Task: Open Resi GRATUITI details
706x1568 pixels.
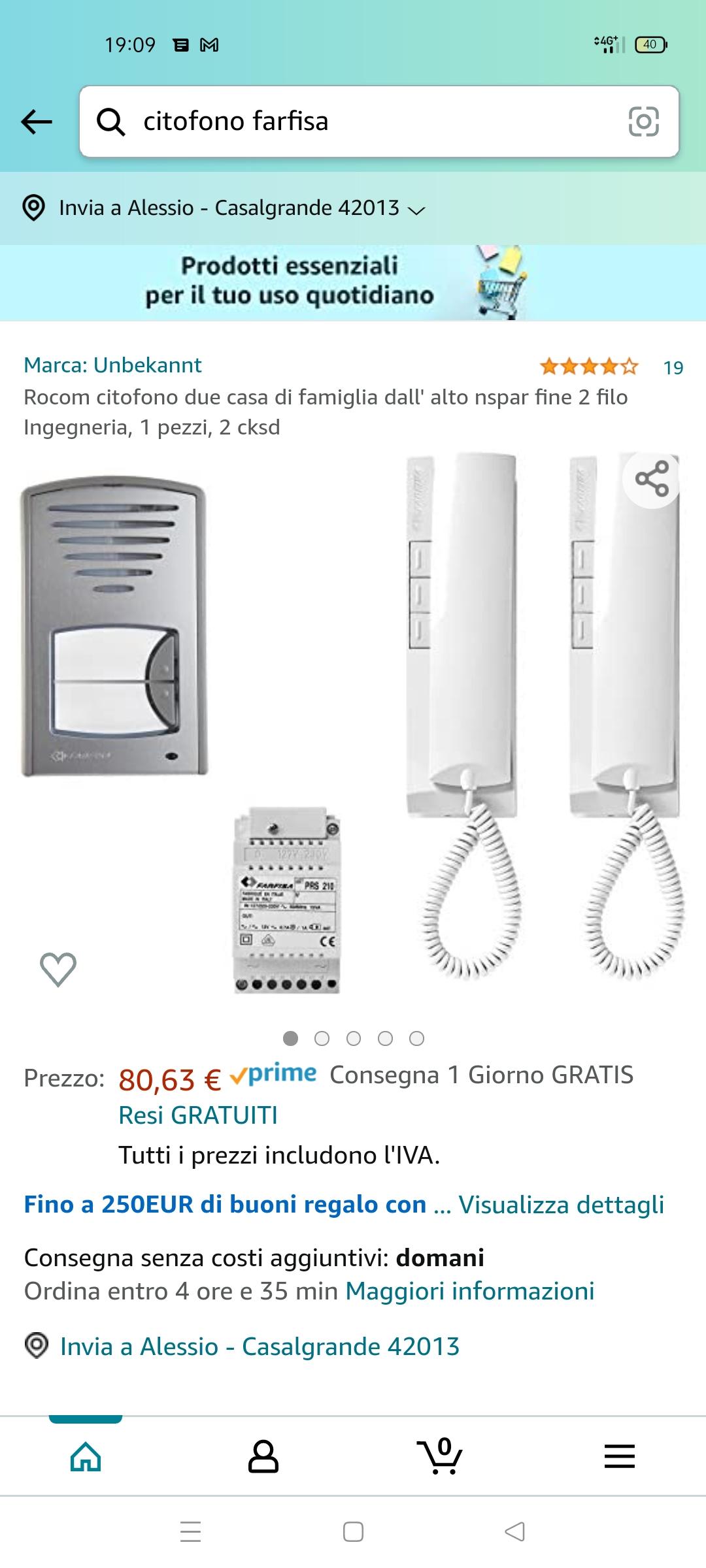Action: [x=198, y=1115]
